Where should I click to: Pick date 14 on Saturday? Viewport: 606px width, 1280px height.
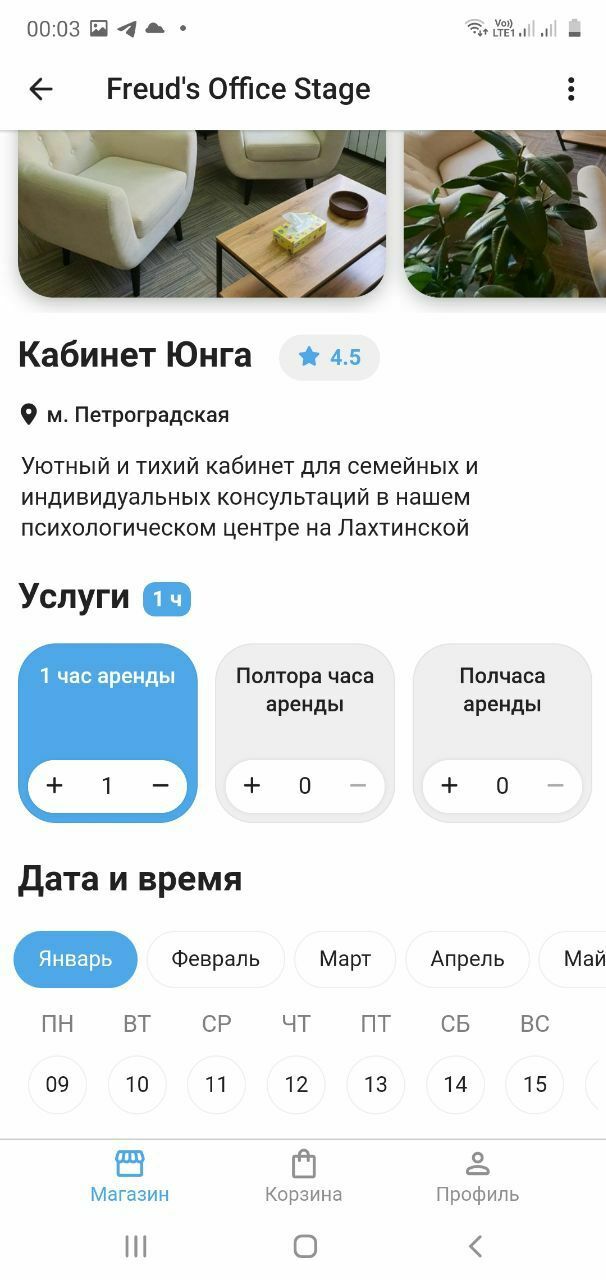pyautogui.click(x=455, y=1084)
